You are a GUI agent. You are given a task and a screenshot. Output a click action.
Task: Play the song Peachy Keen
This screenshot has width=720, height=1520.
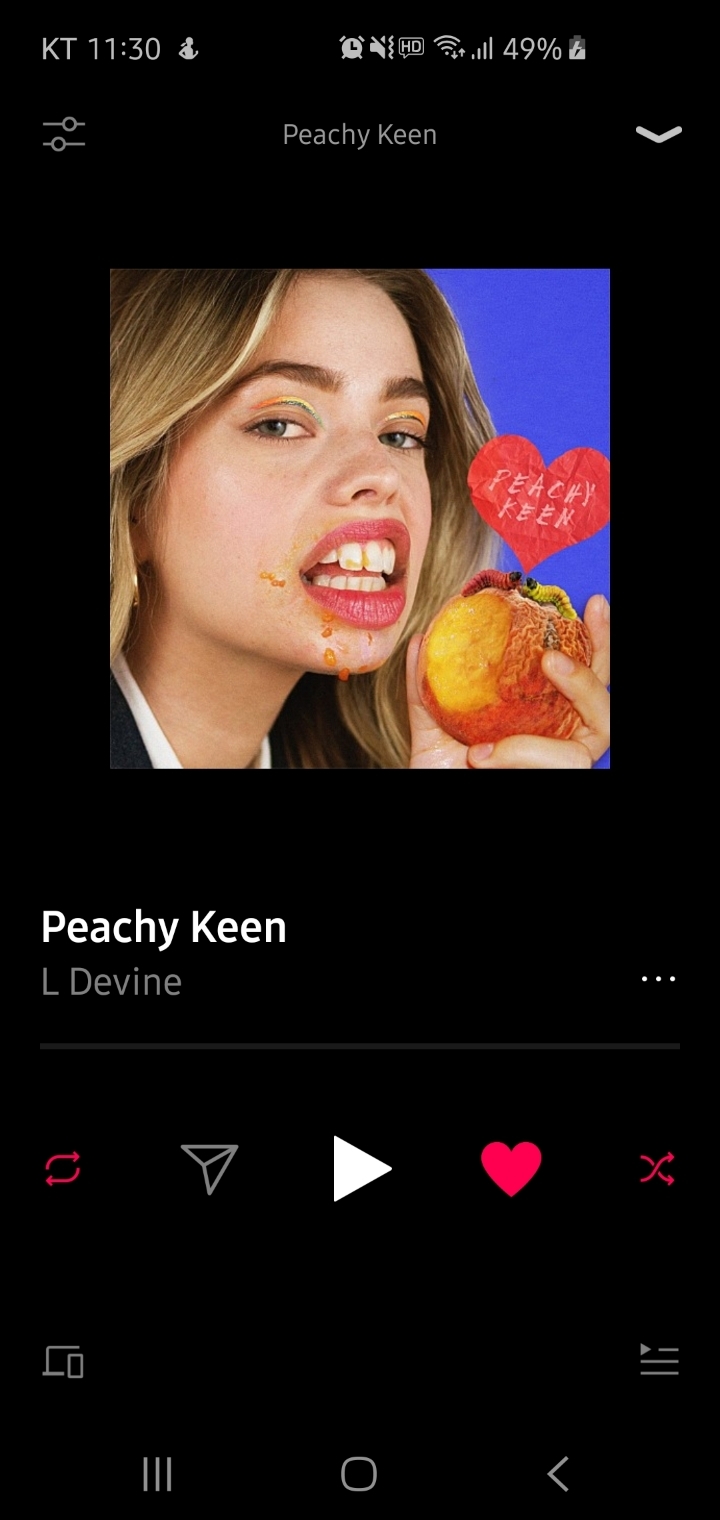point(361,1168)
